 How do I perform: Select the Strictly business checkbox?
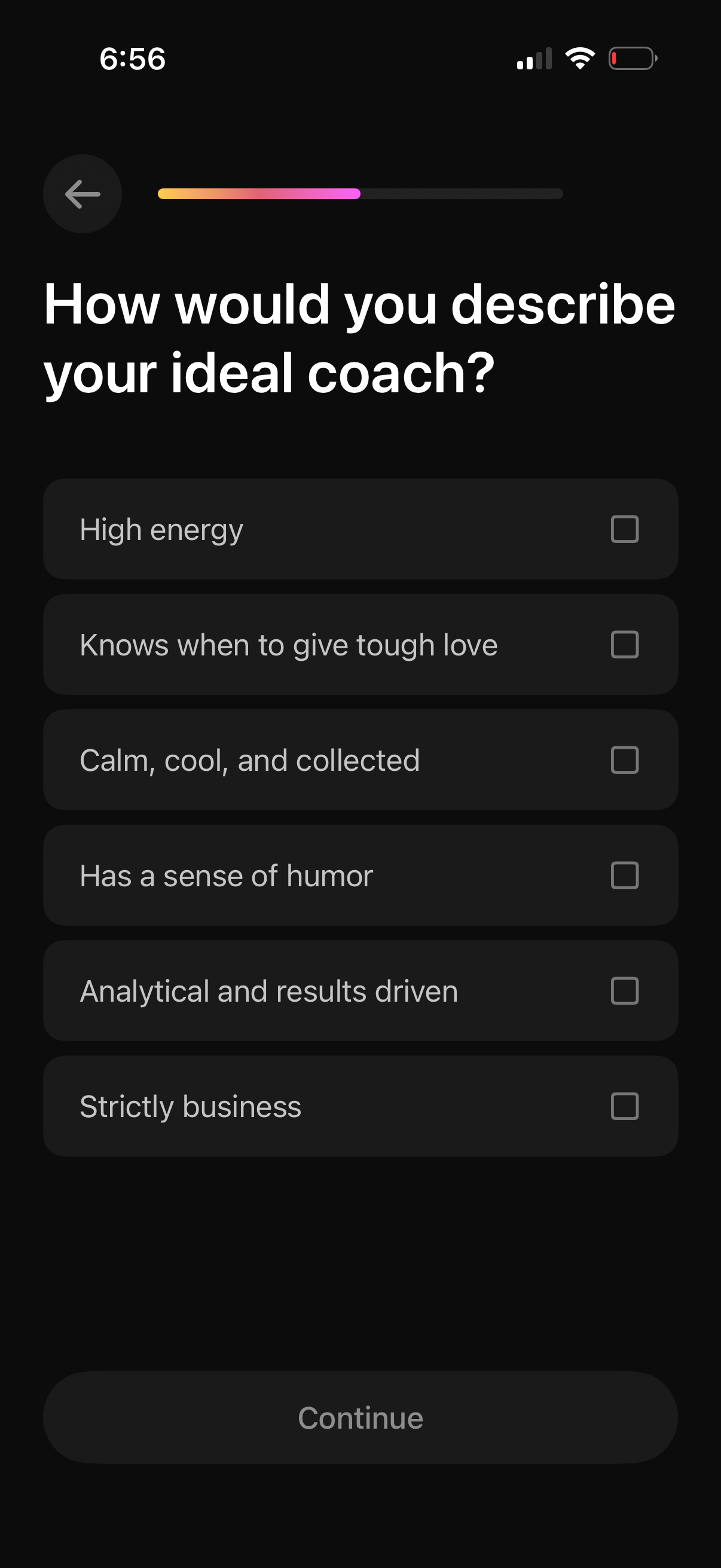click(x=625, y=1106)
